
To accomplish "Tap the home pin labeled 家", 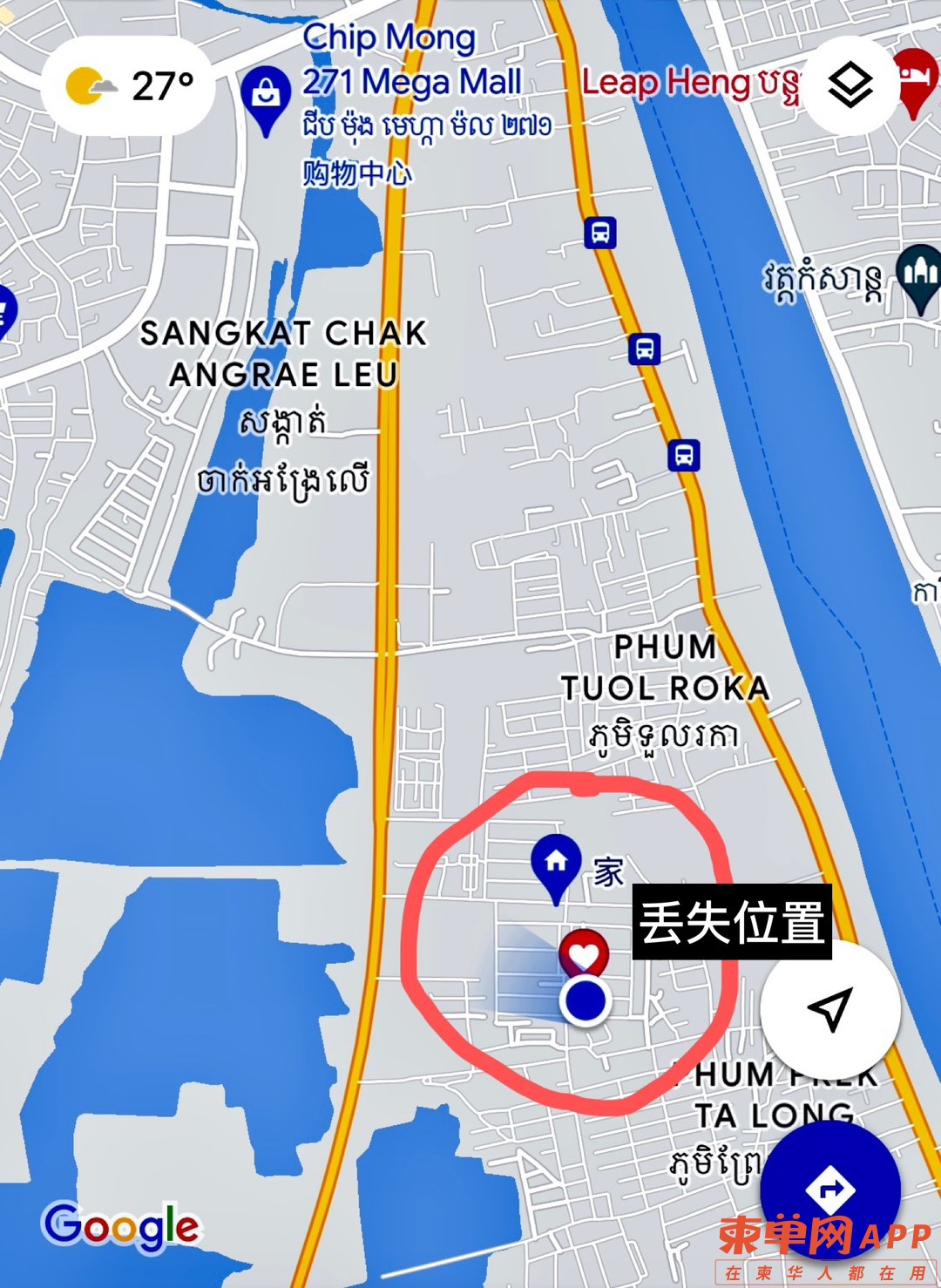I will 556,864.
